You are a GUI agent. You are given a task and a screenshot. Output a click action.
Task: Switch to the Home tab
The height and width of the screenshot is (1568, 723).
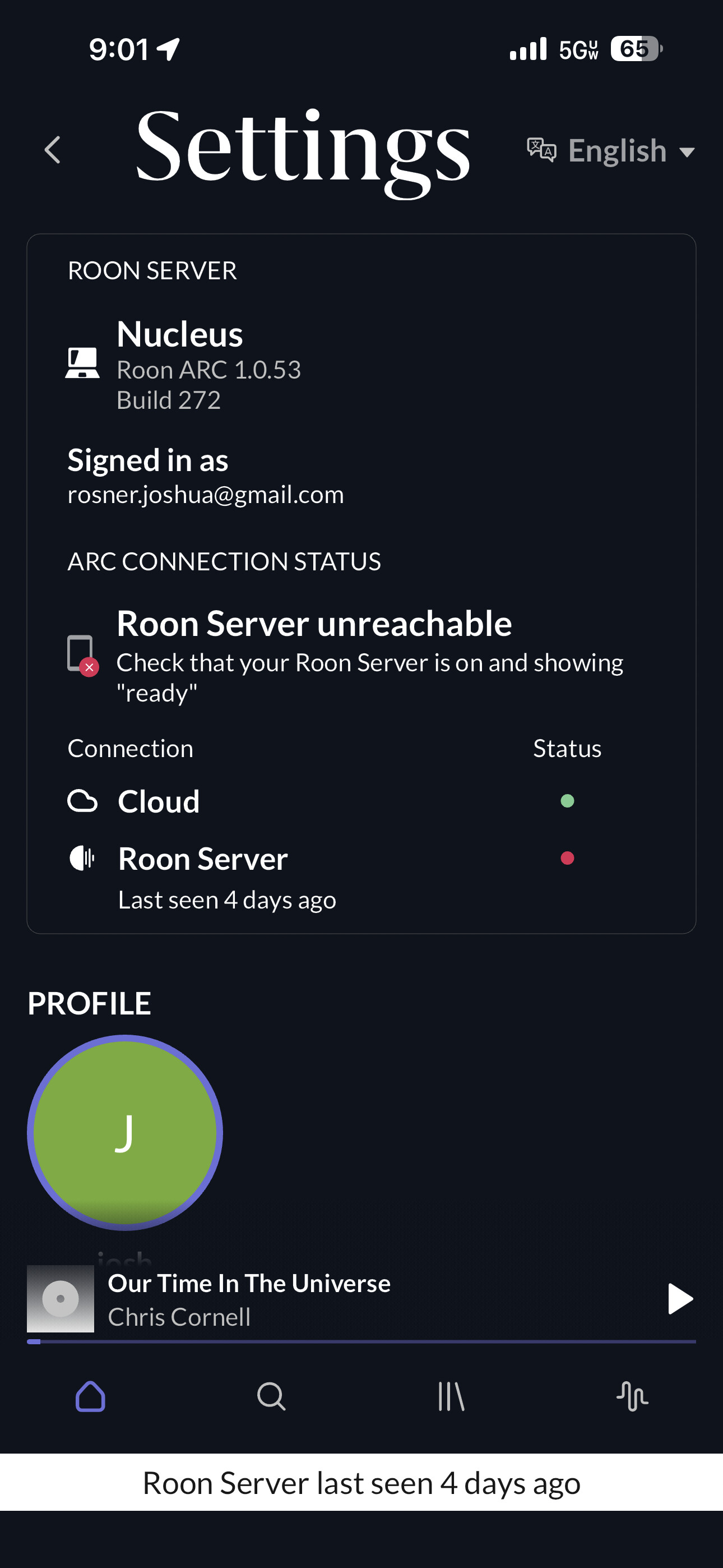click(90, 1396)
